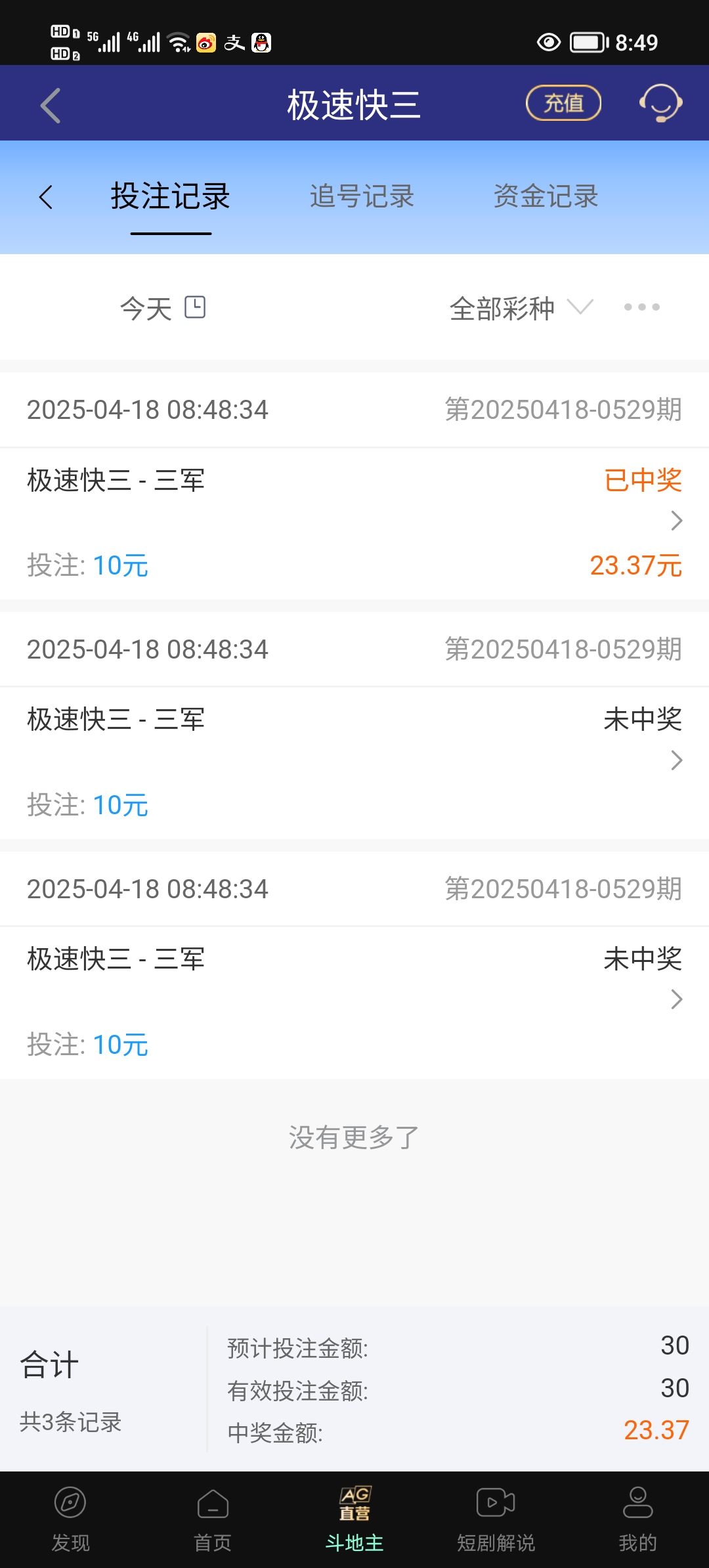
Task: Expand the 全部彩种 lottery type dropdown
Action: coord(521,308)
